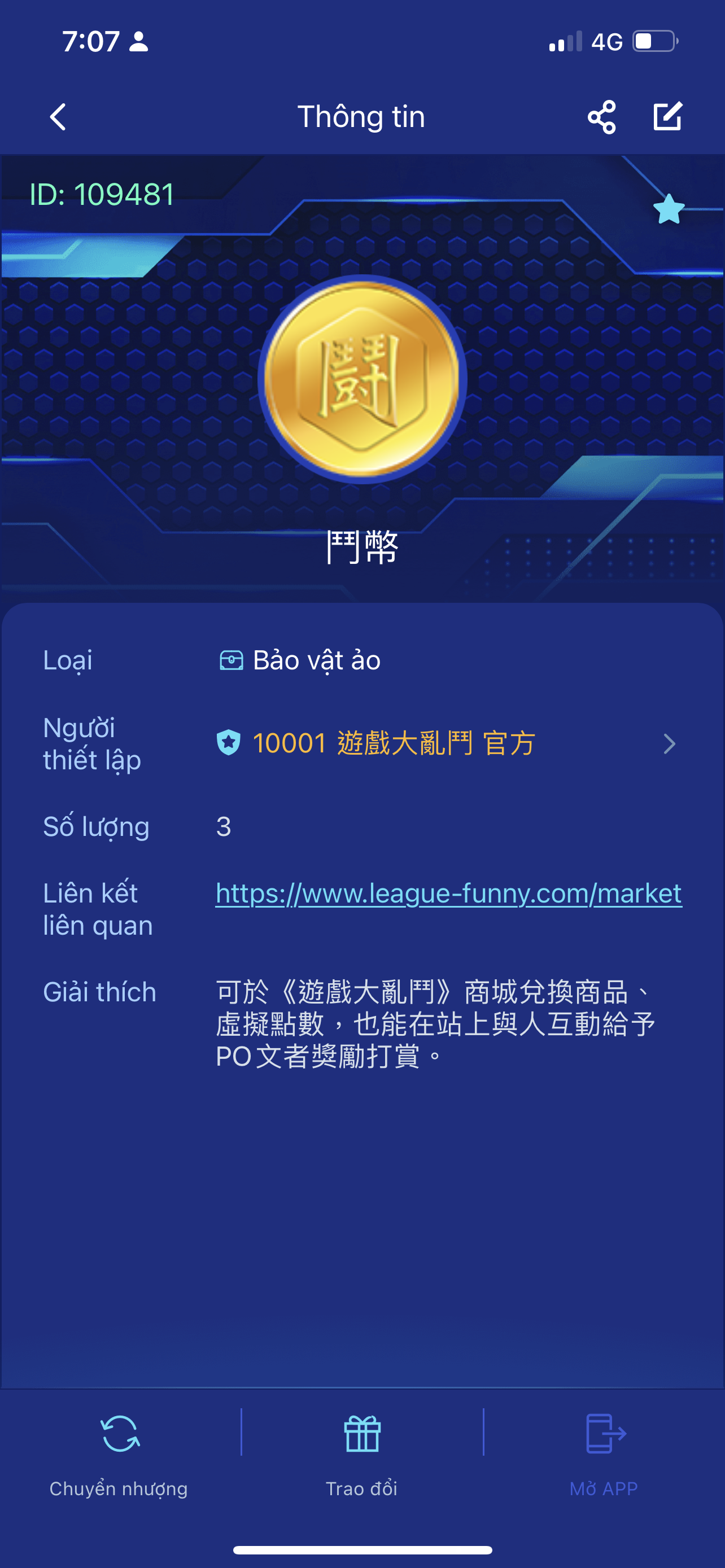Select Chuyển nhượng to transfer the item
The image size is (725, 1568).
pos(119,1453)
